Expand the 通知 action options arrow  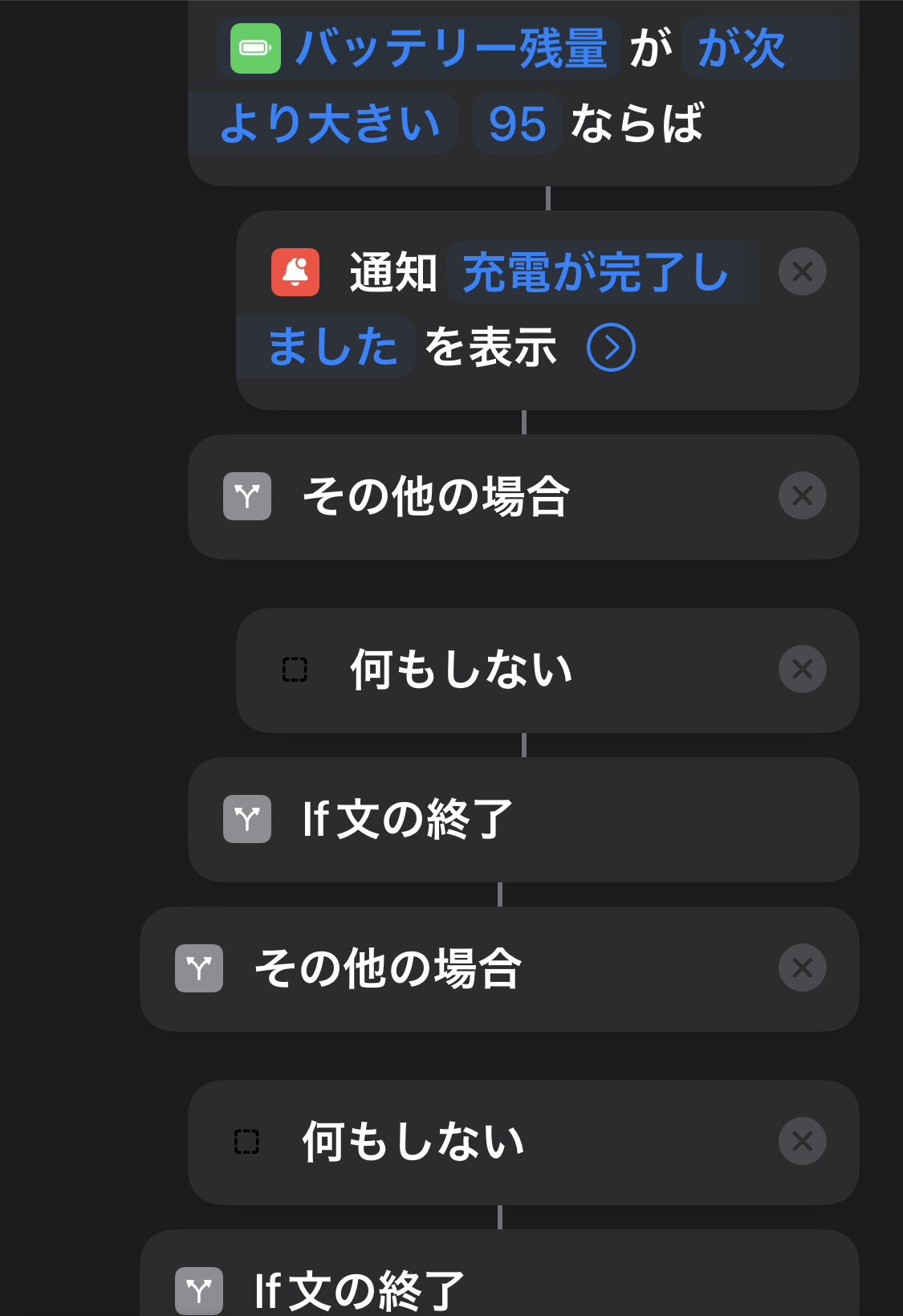click(x=611, y=348)
